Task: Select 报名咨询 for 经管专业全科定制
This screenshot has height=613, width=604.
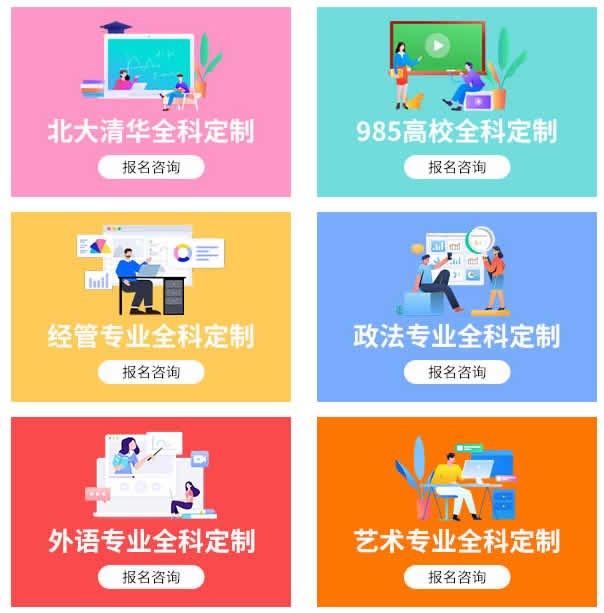Action: [151, 372]
